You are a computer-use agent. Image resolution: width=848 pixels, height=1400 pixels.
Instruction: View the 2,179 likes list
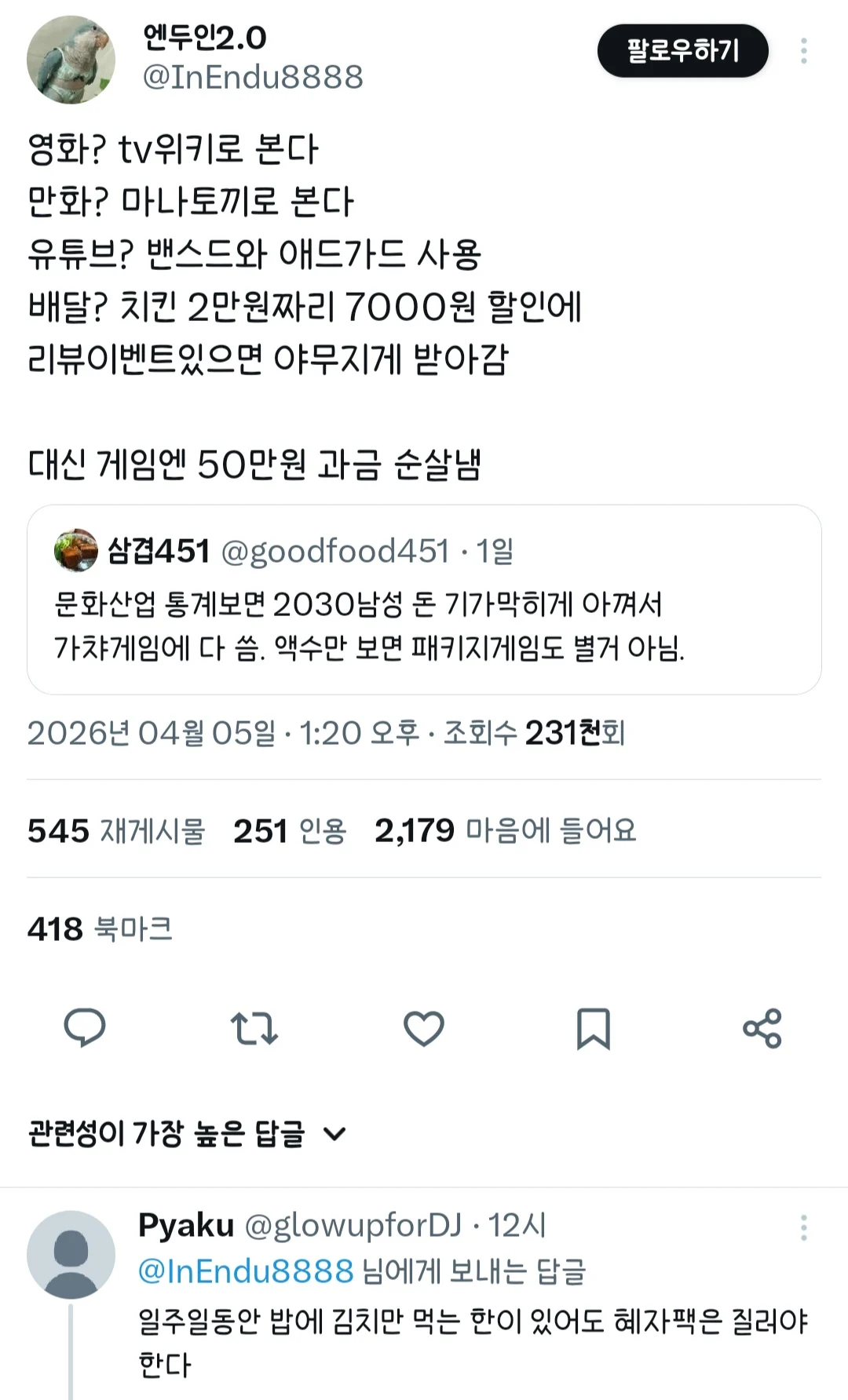(505, 830)
